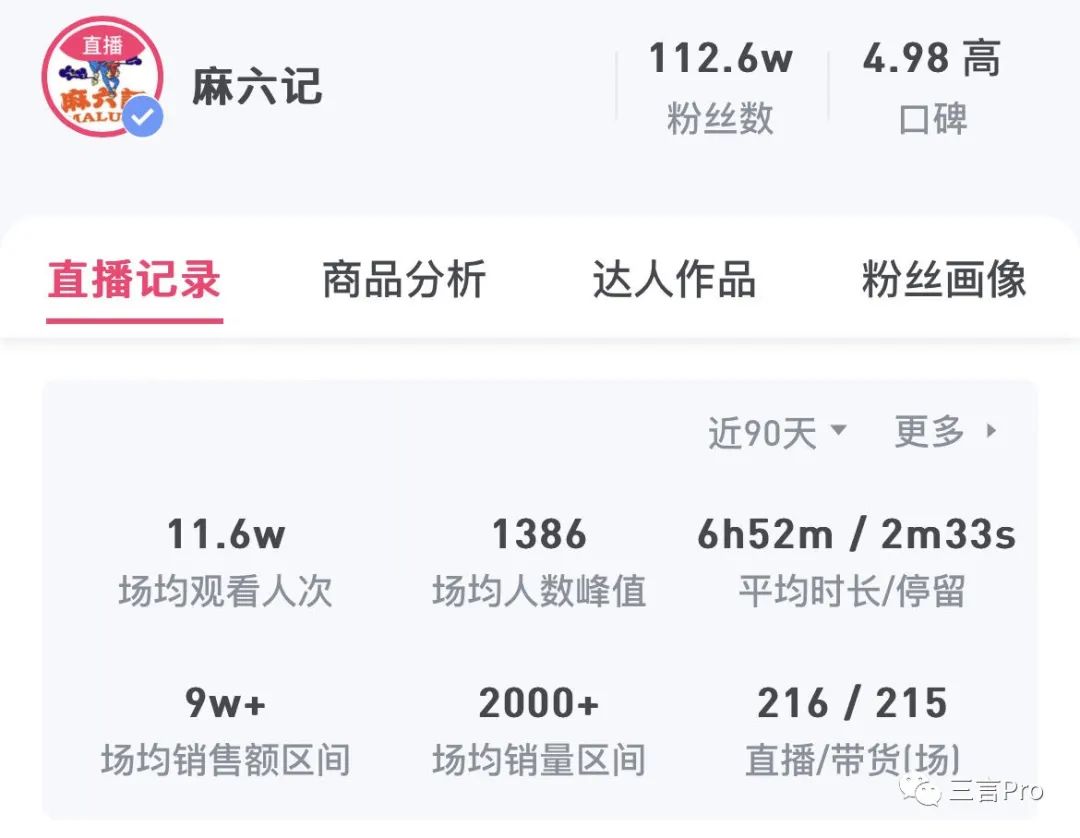The width and height of the screenshot is (1080, 838).
Task: Expand the 近90天 time range dropdown
Action: click(x=777, y=433)
